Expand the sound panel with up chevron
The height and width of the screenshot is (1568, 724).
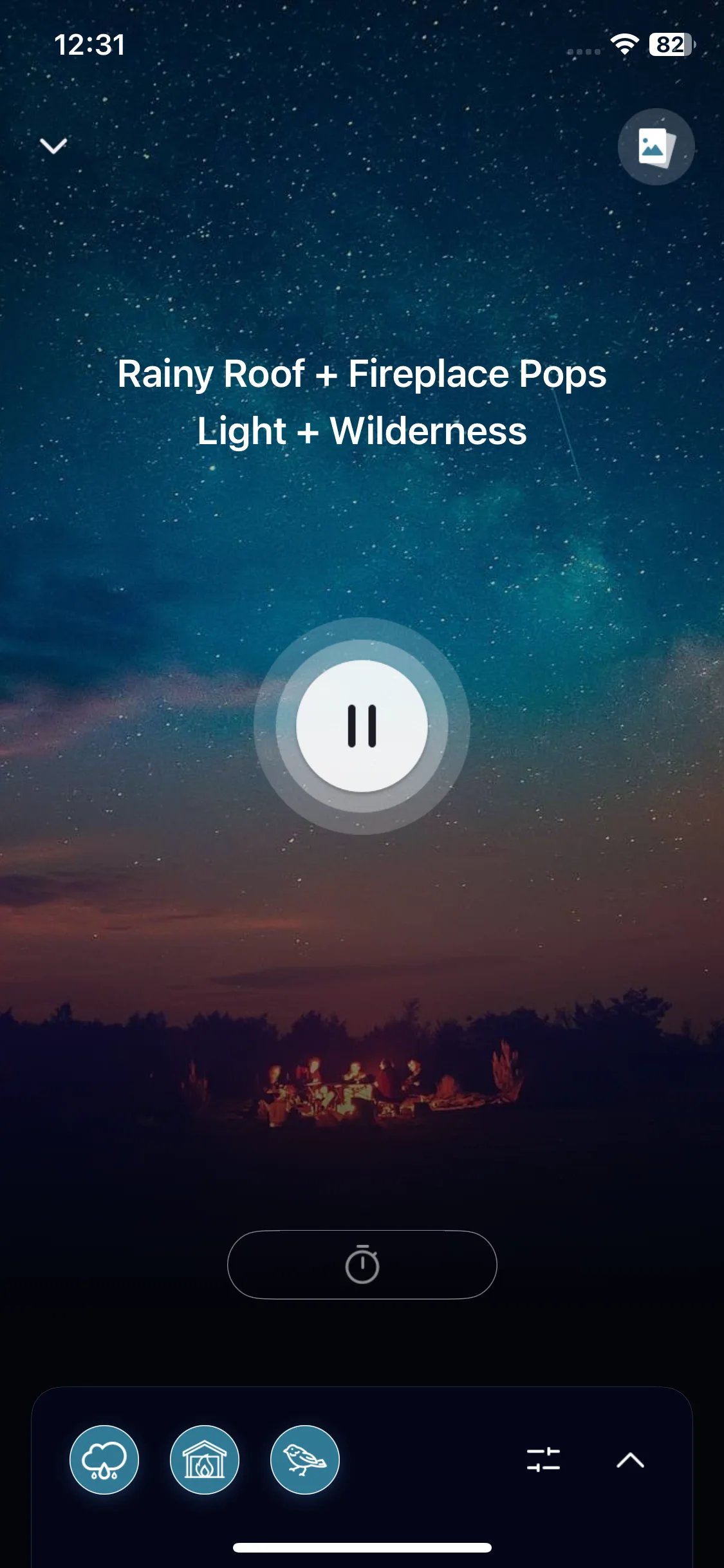(x=630, y=1459)
